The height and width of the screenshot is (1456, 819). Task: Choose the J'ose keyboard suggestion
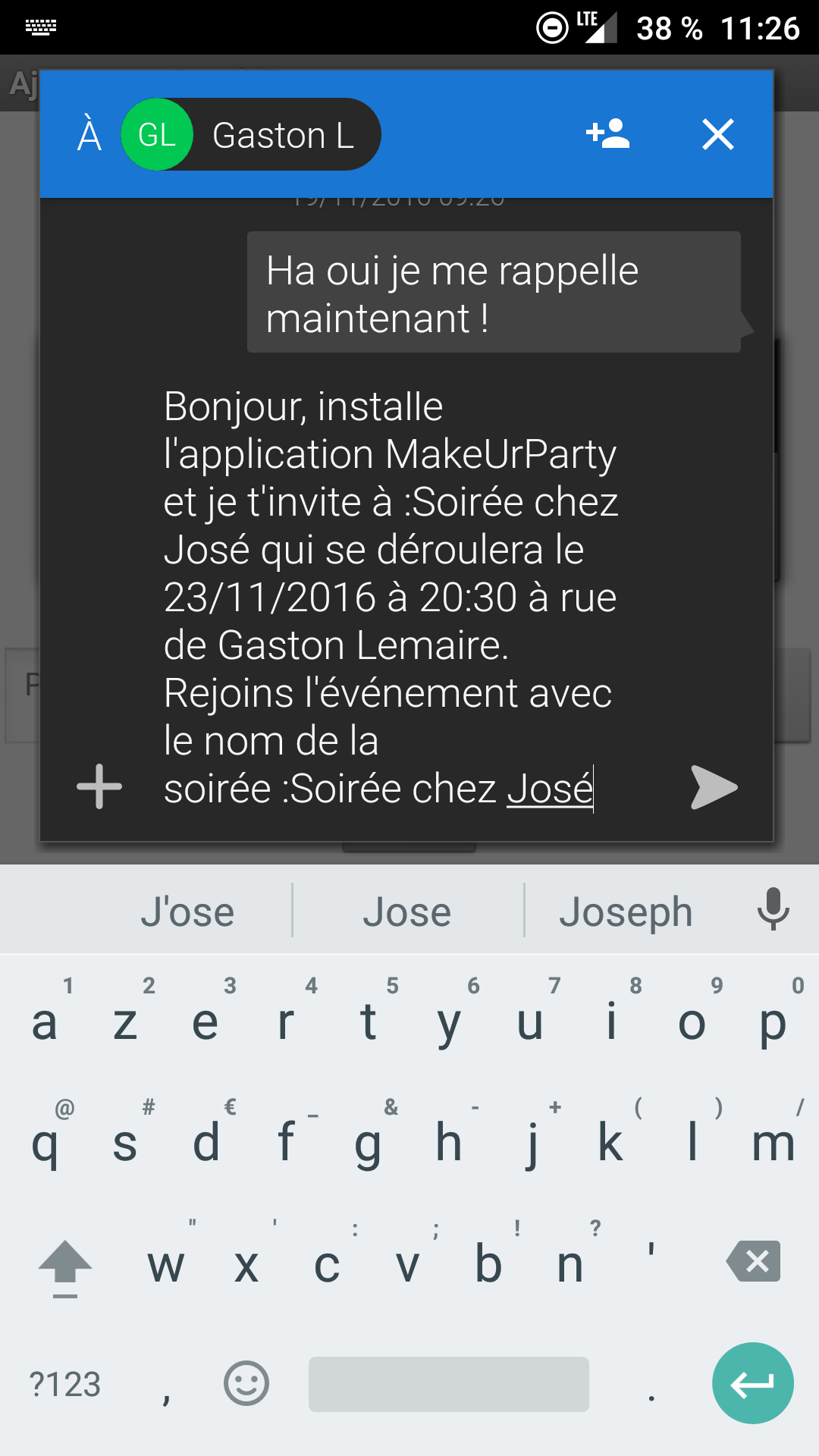point(187,912)
